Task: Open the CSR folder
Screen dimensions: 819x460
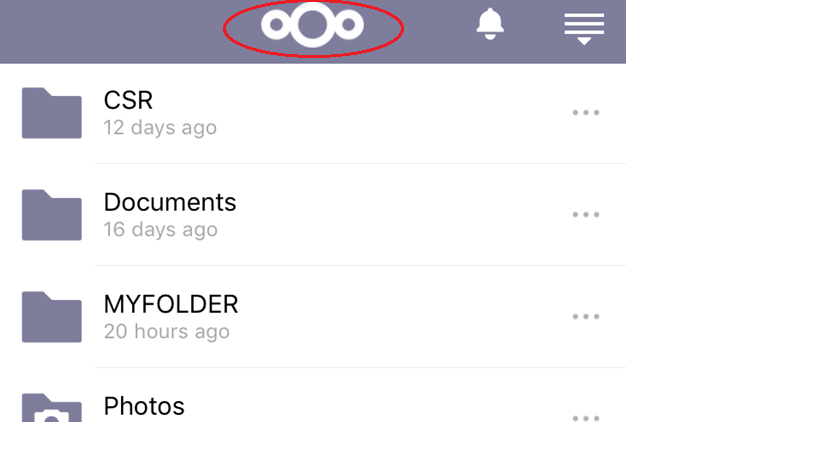Action: click(128, 112)
